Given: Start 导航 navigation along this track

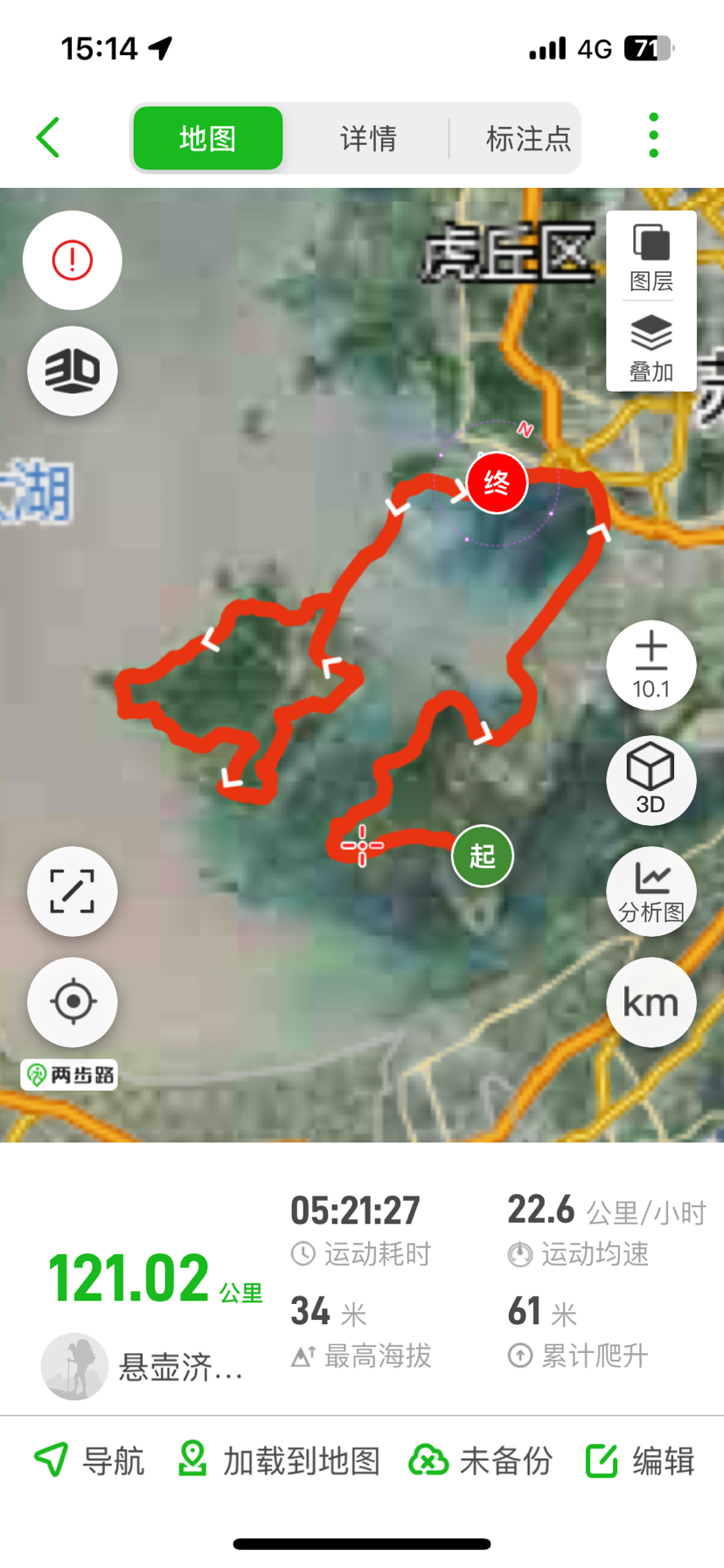Looking at the screenshot, I should [x=88, y=1460].
